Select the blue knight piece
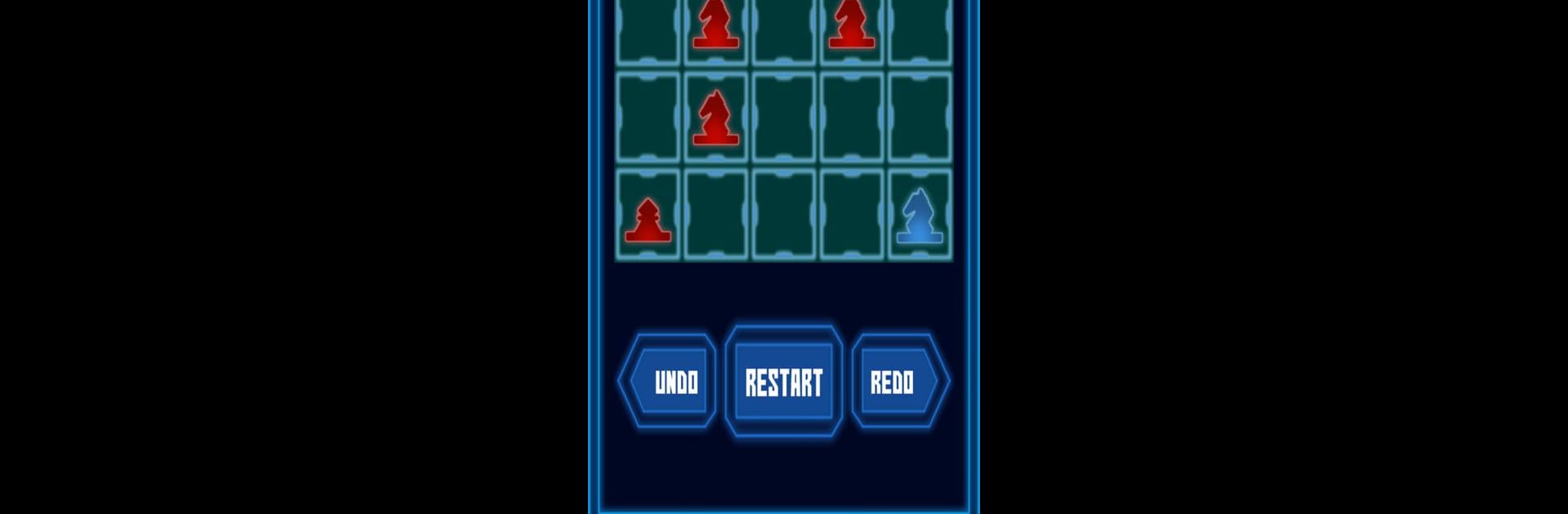Image resolution: width=1568 pixels, height=514 pixels. click(920, 216)
